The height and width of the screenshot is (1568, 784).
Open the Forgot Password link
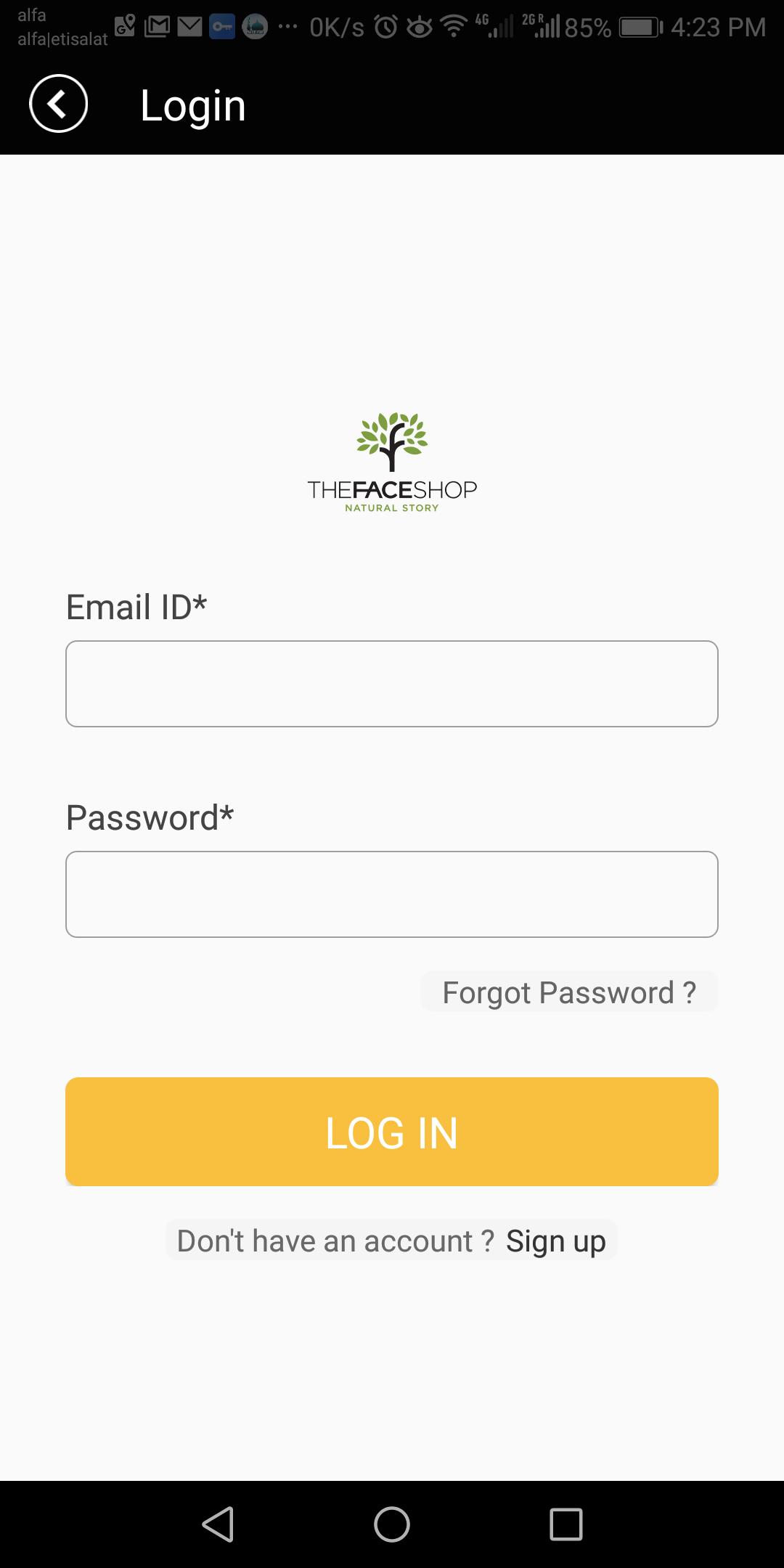(568, 992)
